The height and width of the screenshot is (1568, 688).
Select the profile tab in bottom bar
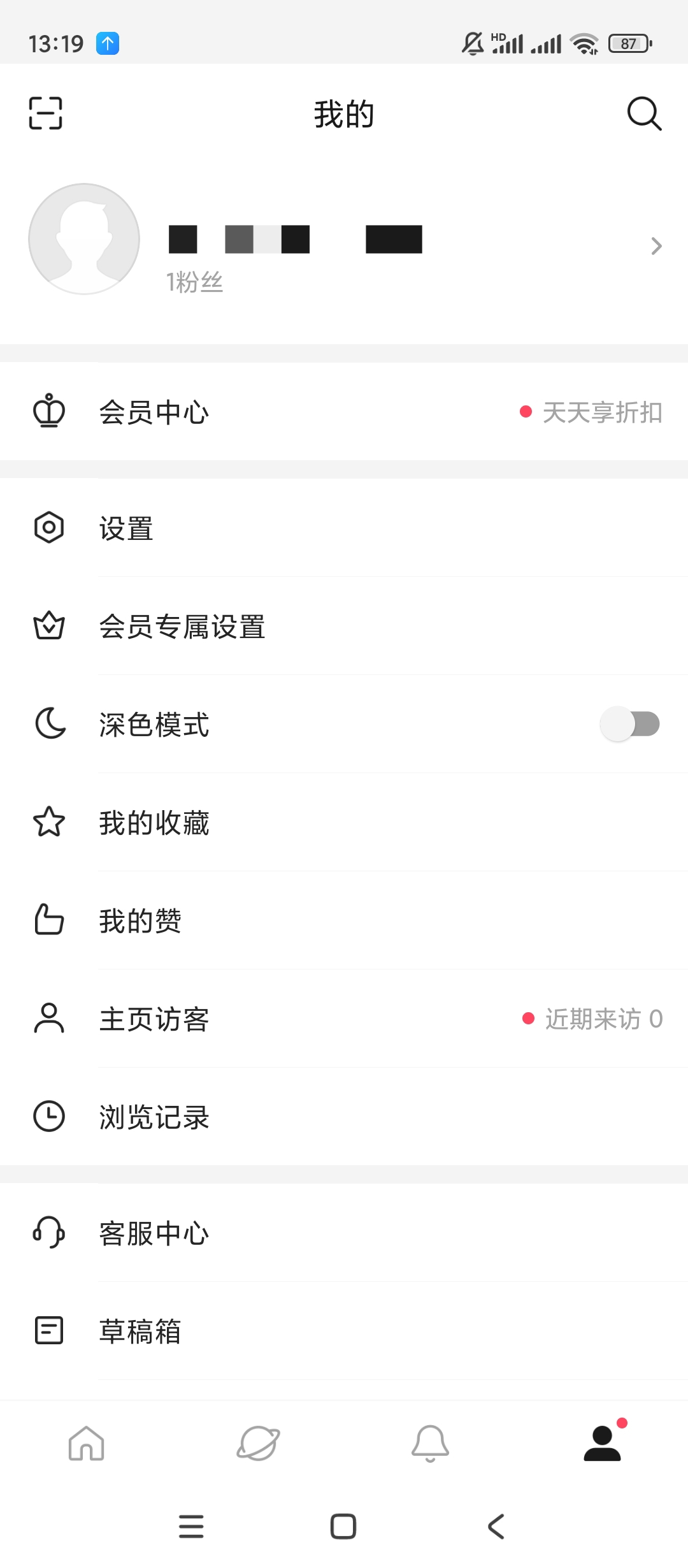pos(602,1443)
